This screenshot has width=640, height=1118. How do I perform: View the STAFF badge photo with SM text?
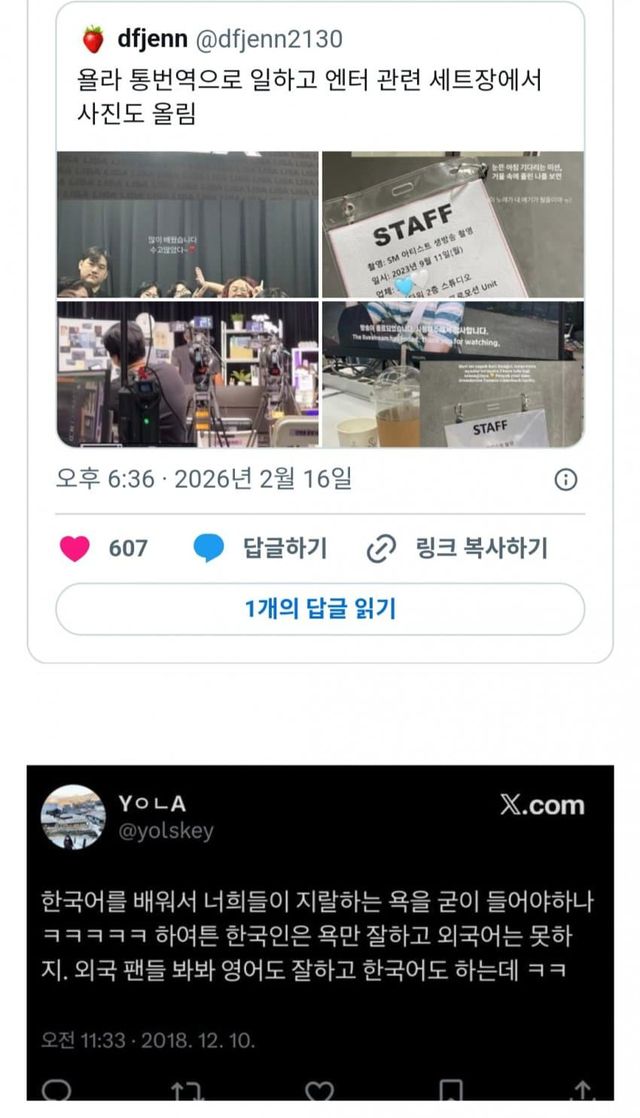click(452, 225)
